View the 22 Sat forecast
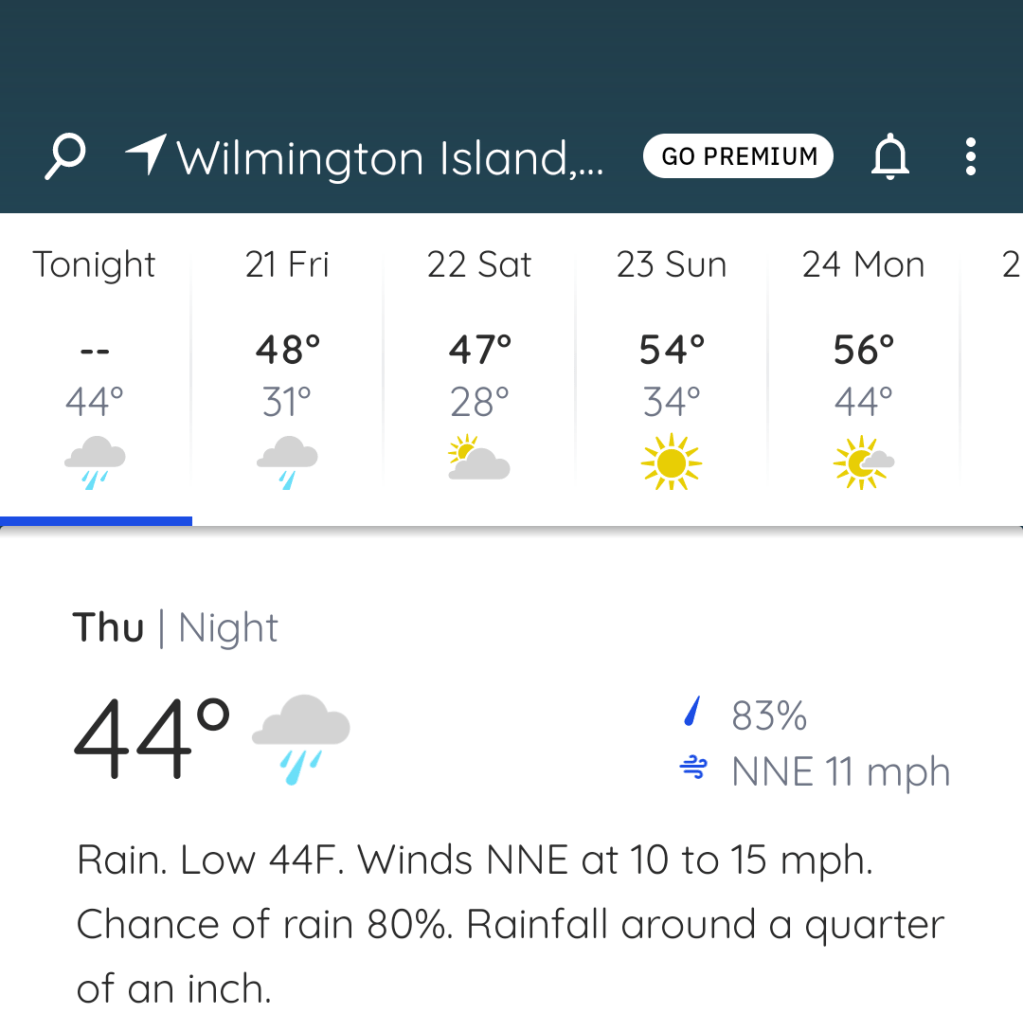 pyautogui.click(x=479, y=368)
